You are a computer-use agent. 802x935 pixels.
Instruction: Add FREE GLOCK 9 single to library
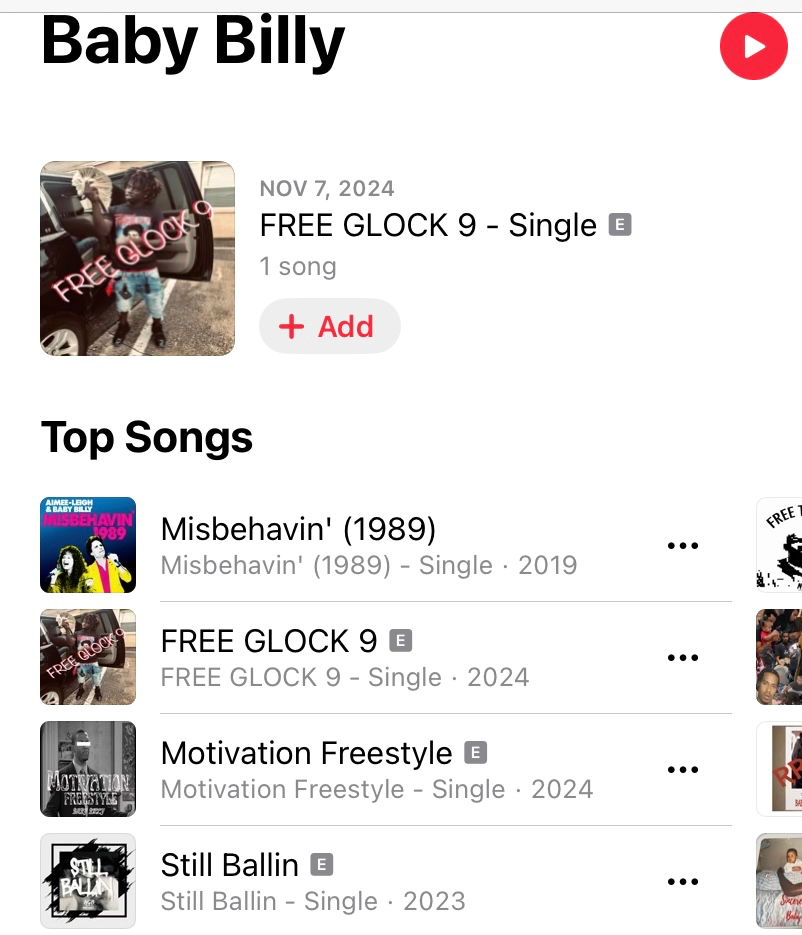[x=329, y=327]
